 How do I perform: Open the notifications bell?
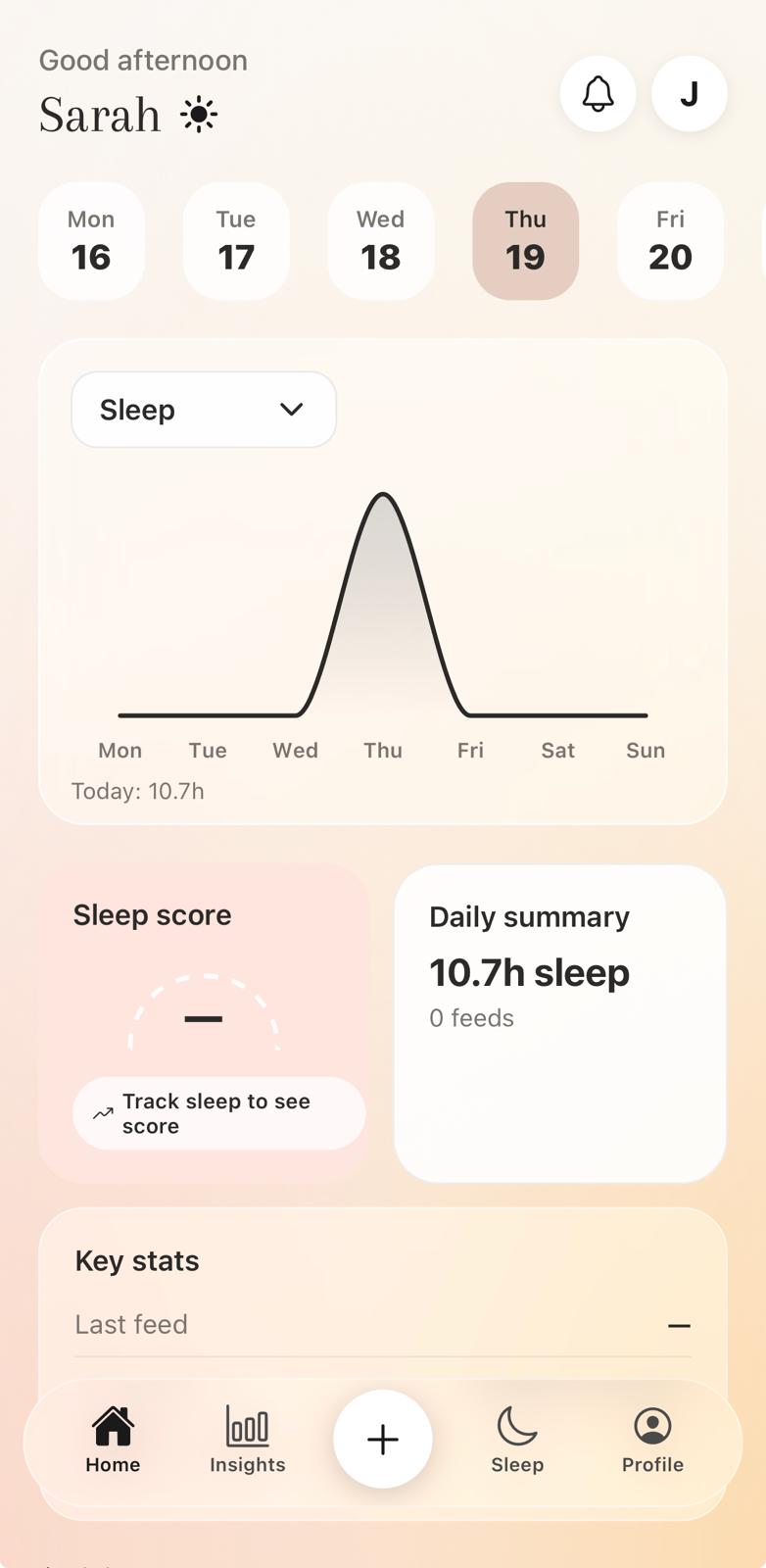coord(598,94)
